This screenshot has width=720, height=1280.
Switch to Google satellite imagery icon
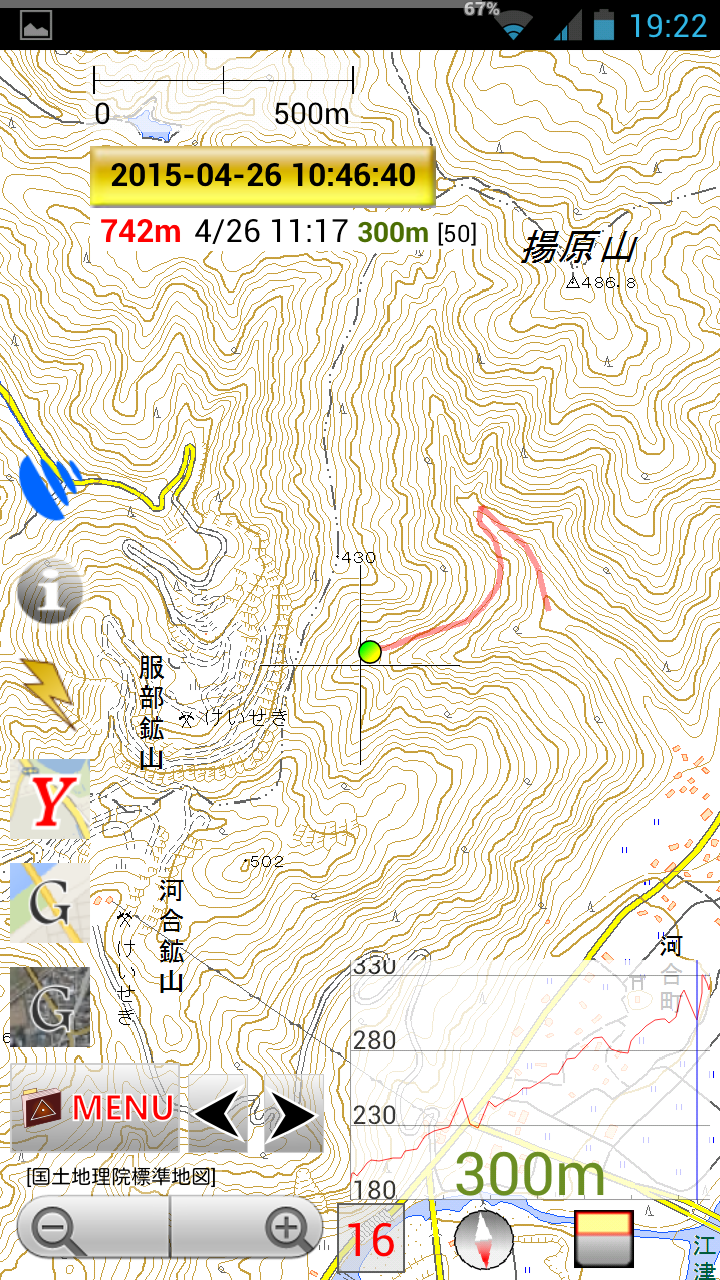coord(50,1006)
